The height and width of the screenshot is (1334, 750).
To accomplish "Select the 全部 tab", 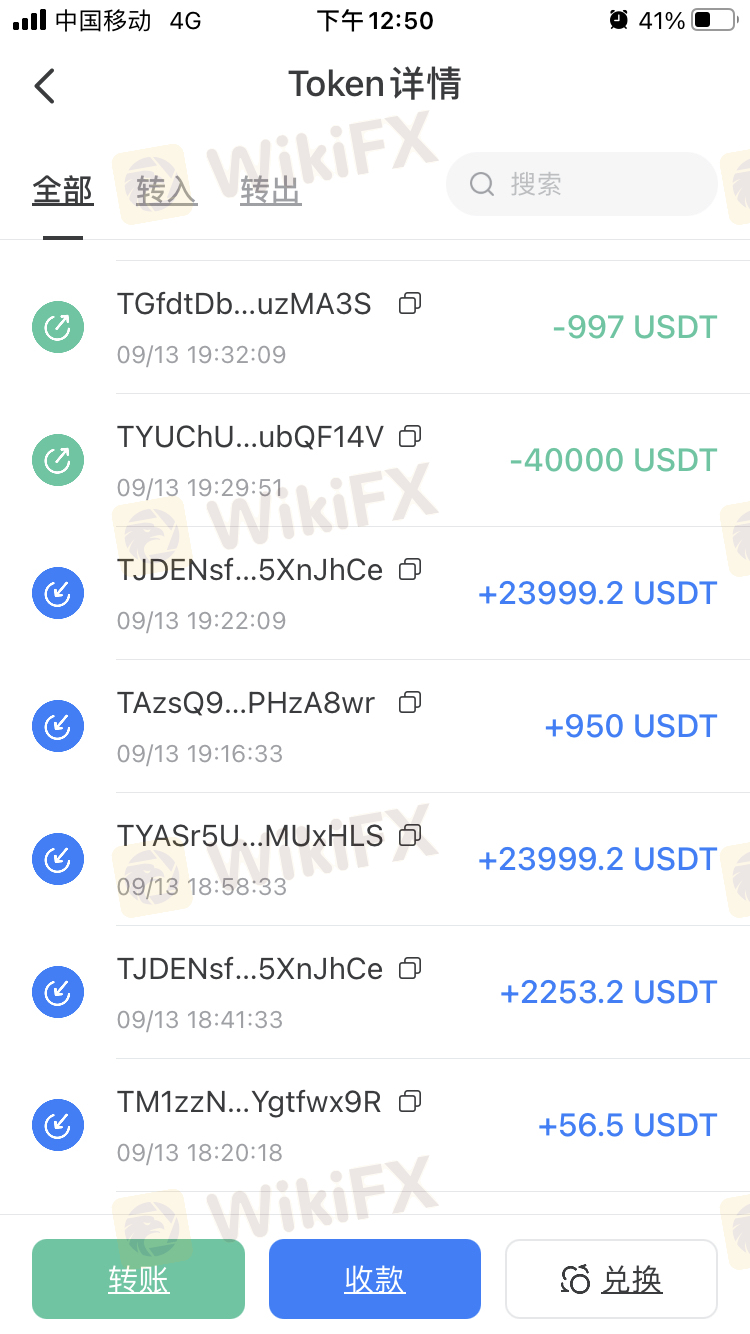I will pos(62,190).
